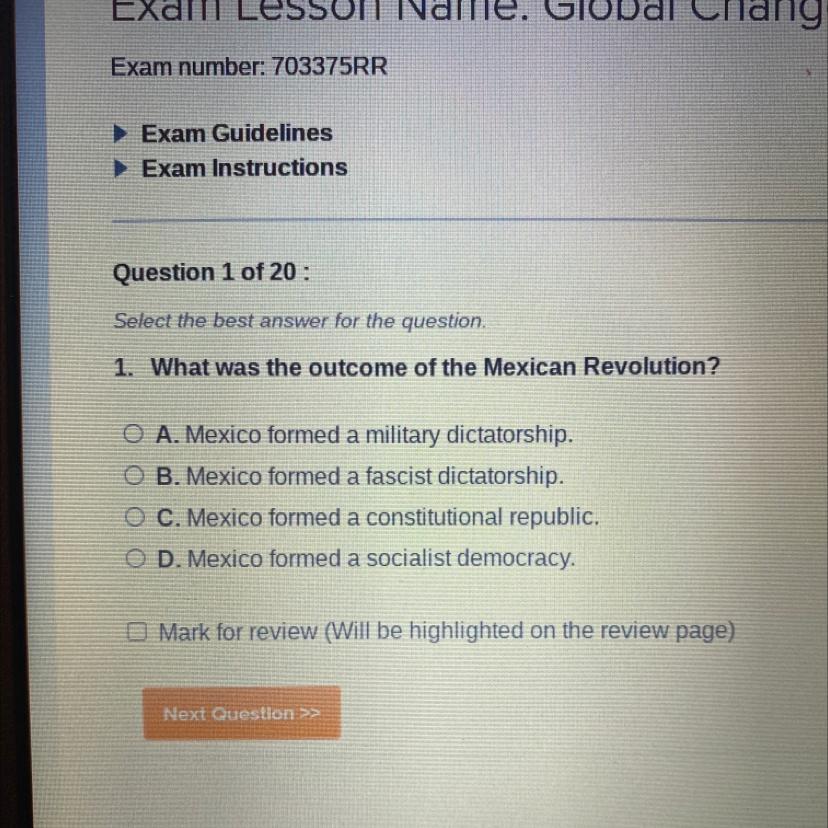Pick answer C, constitutional republic
The width and height of the screenshot is (828, 828).
click(x=135, y=518)
